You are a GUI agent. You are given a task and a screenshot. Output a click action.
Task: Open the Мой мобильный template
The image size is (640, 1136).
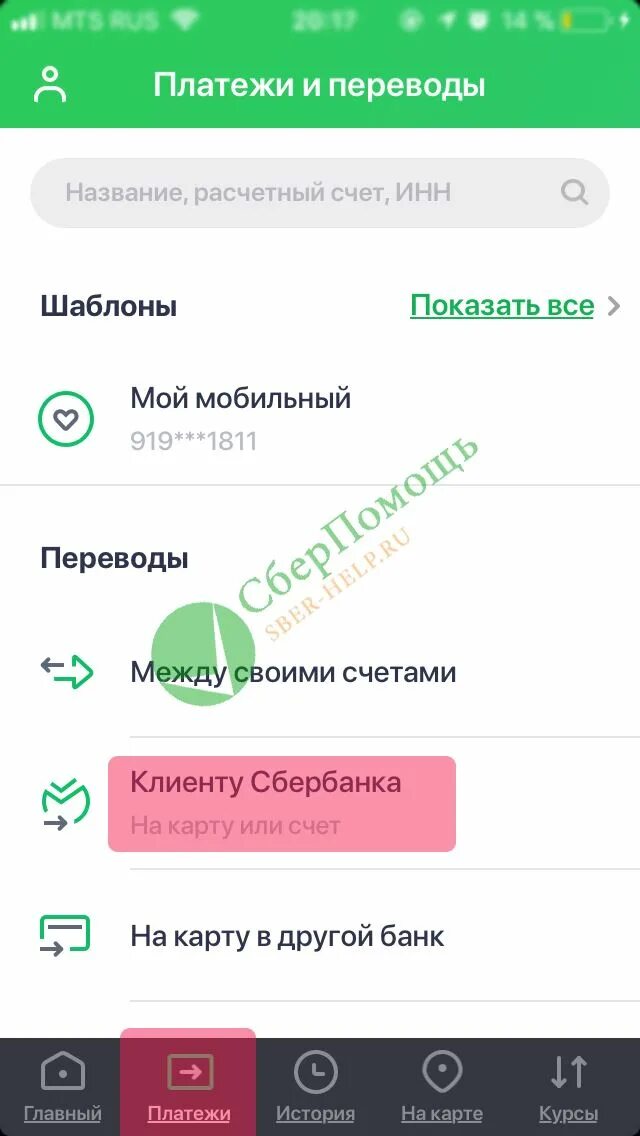click(x=320, y=419)
